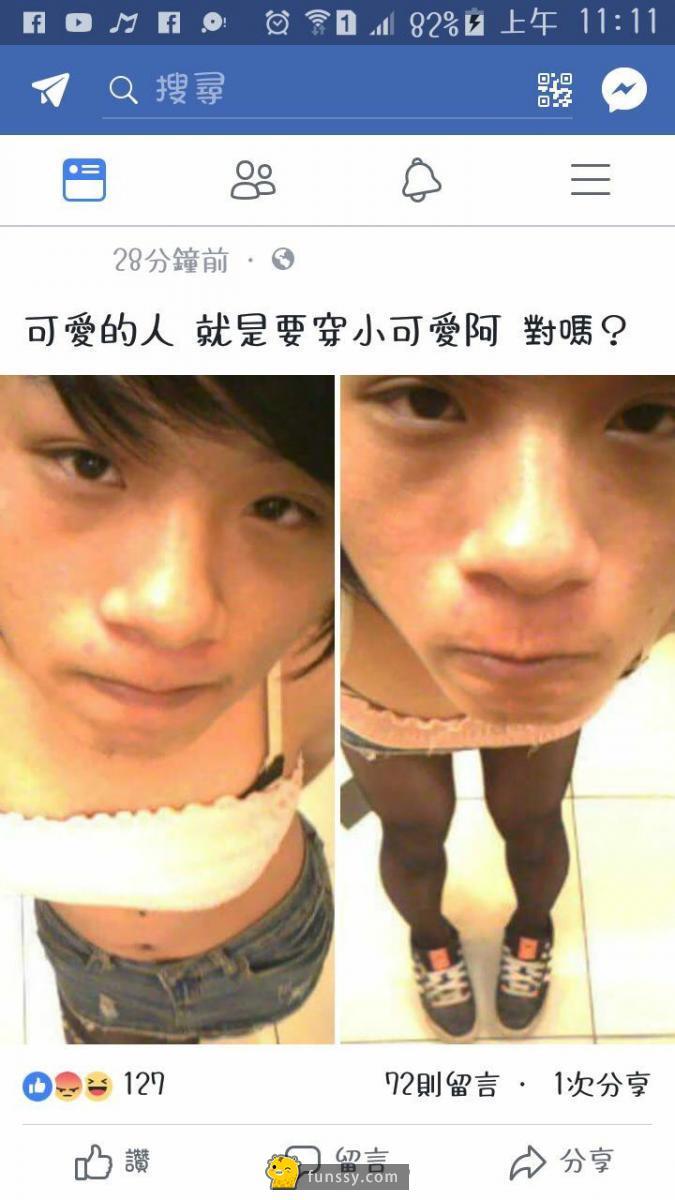The image size is (675, 1200).
Task: Open the right photo of the post
Action: point(507,709)
